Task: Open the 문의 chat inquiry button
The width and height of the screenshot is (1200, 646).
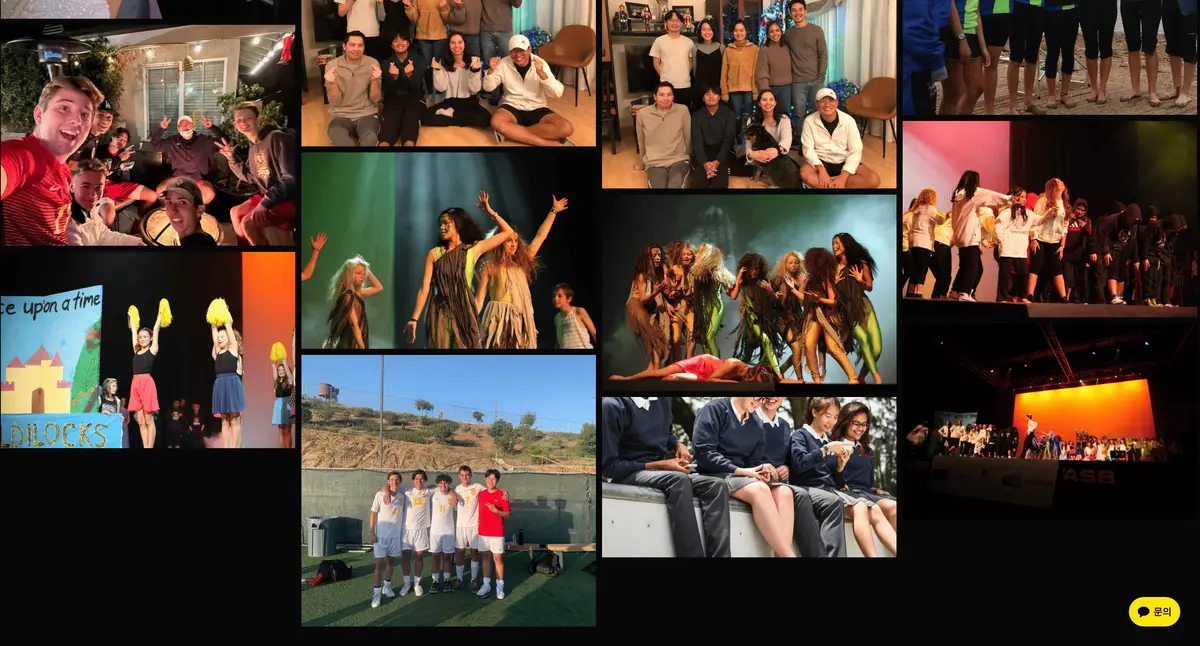Action: click(1154, 611)
